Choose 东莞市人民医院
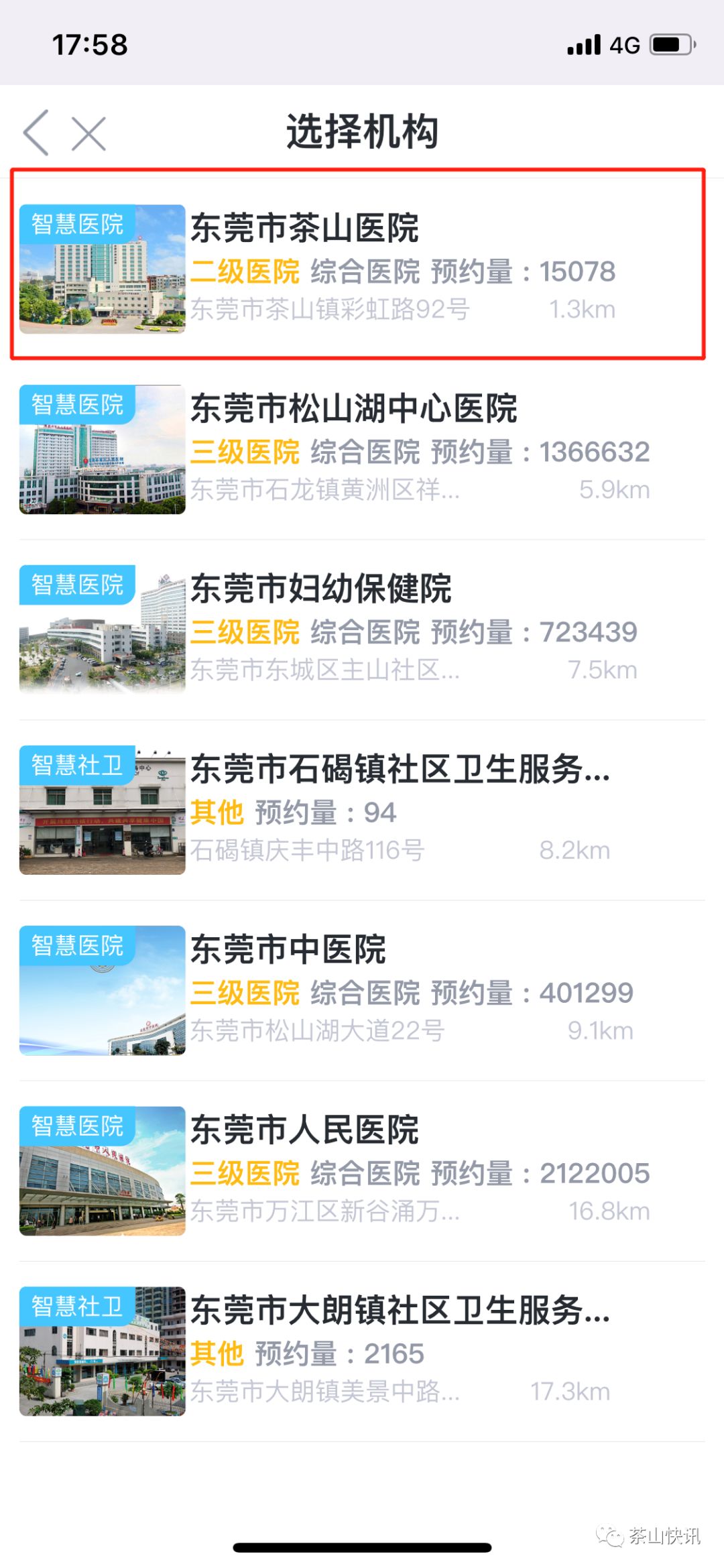The image size is (724, 1568). click(362, 1170)
